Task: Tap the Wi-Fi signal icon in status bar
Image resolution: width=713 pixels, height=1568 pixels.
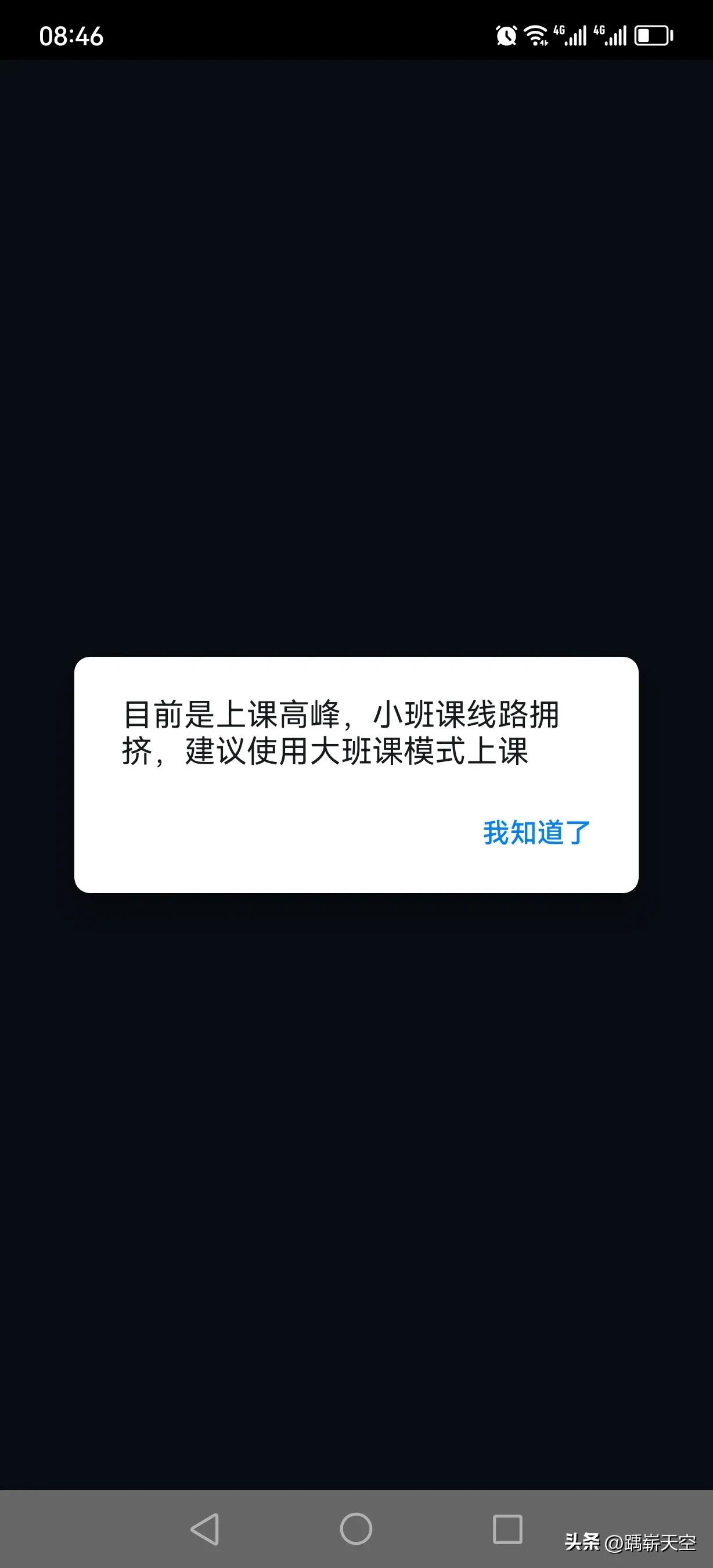Action: (538, 35)
